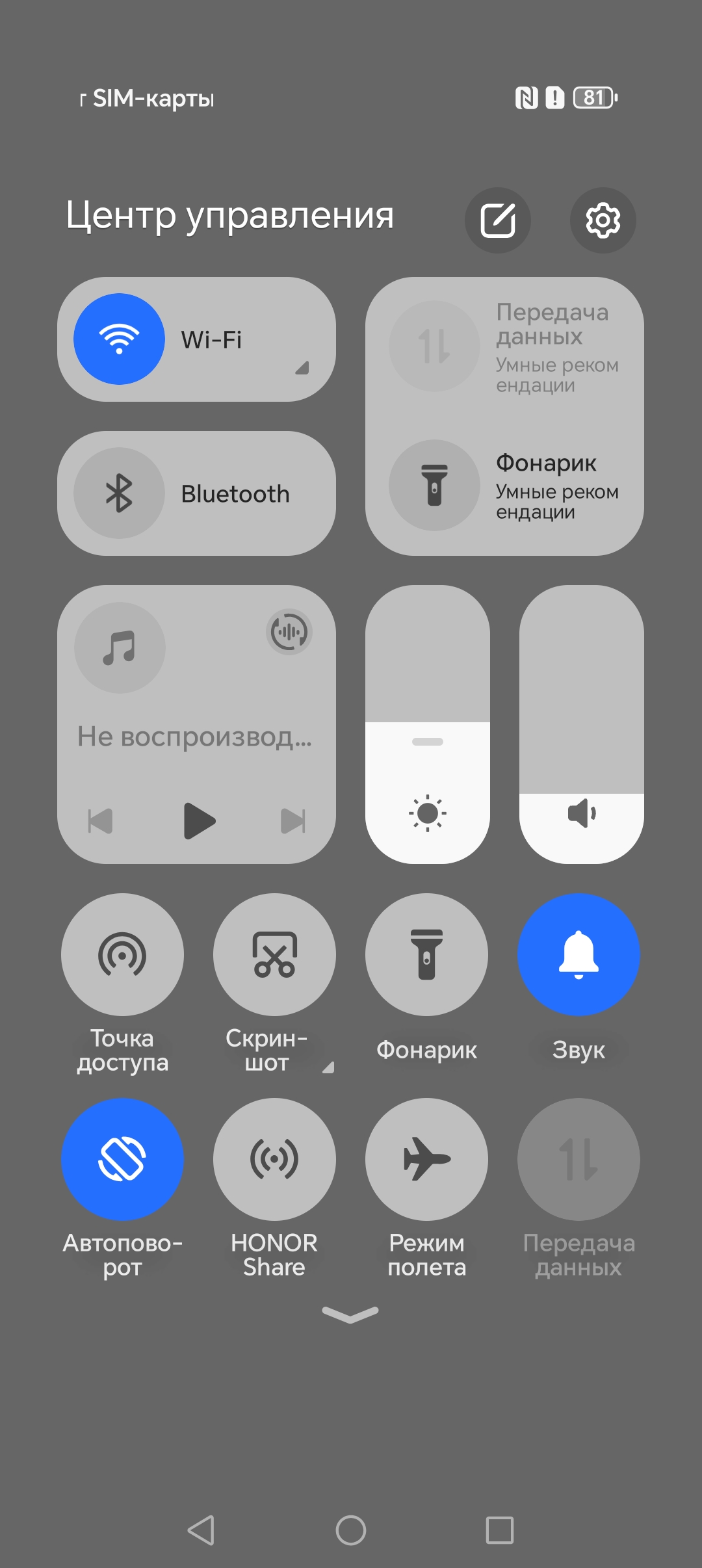This screenshot has width=702, height=1568.
Task: Open the audio output switcher icon
Action: click(x=289, y=631)
